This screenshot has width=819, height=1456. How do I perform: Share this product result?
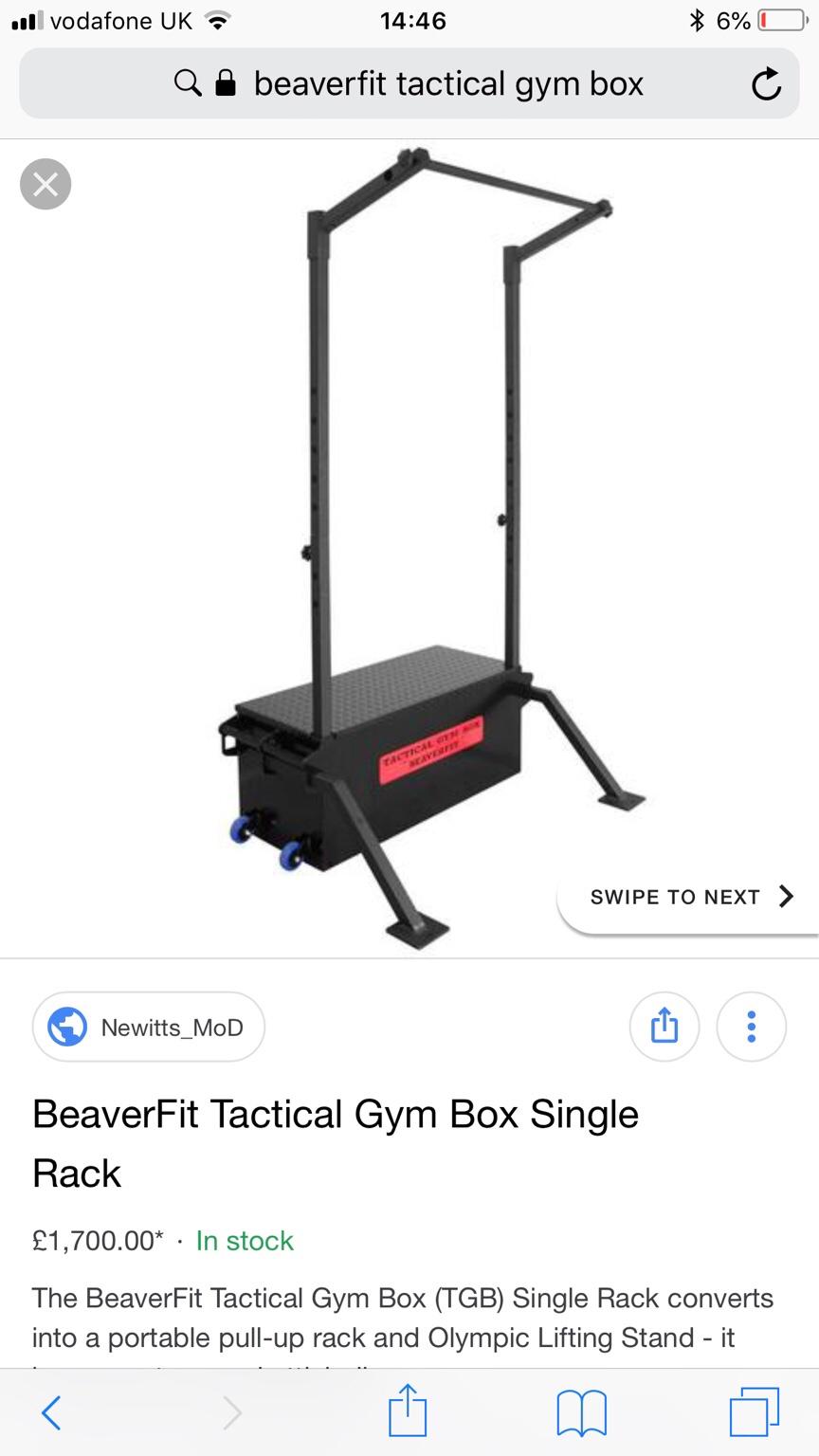[664, 1027]
